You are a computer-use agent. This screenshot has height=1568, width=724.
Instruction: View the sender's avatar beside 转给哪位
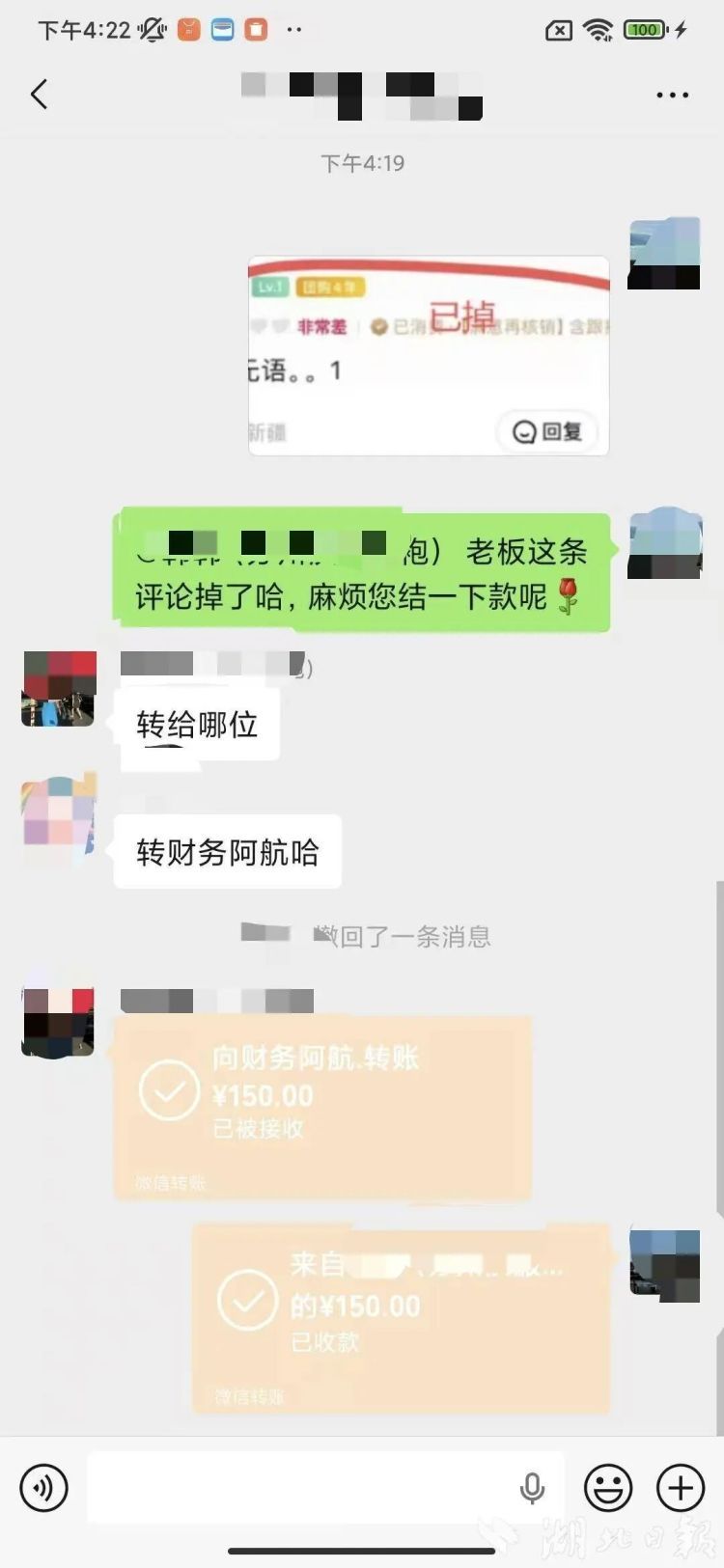[57, 688]
